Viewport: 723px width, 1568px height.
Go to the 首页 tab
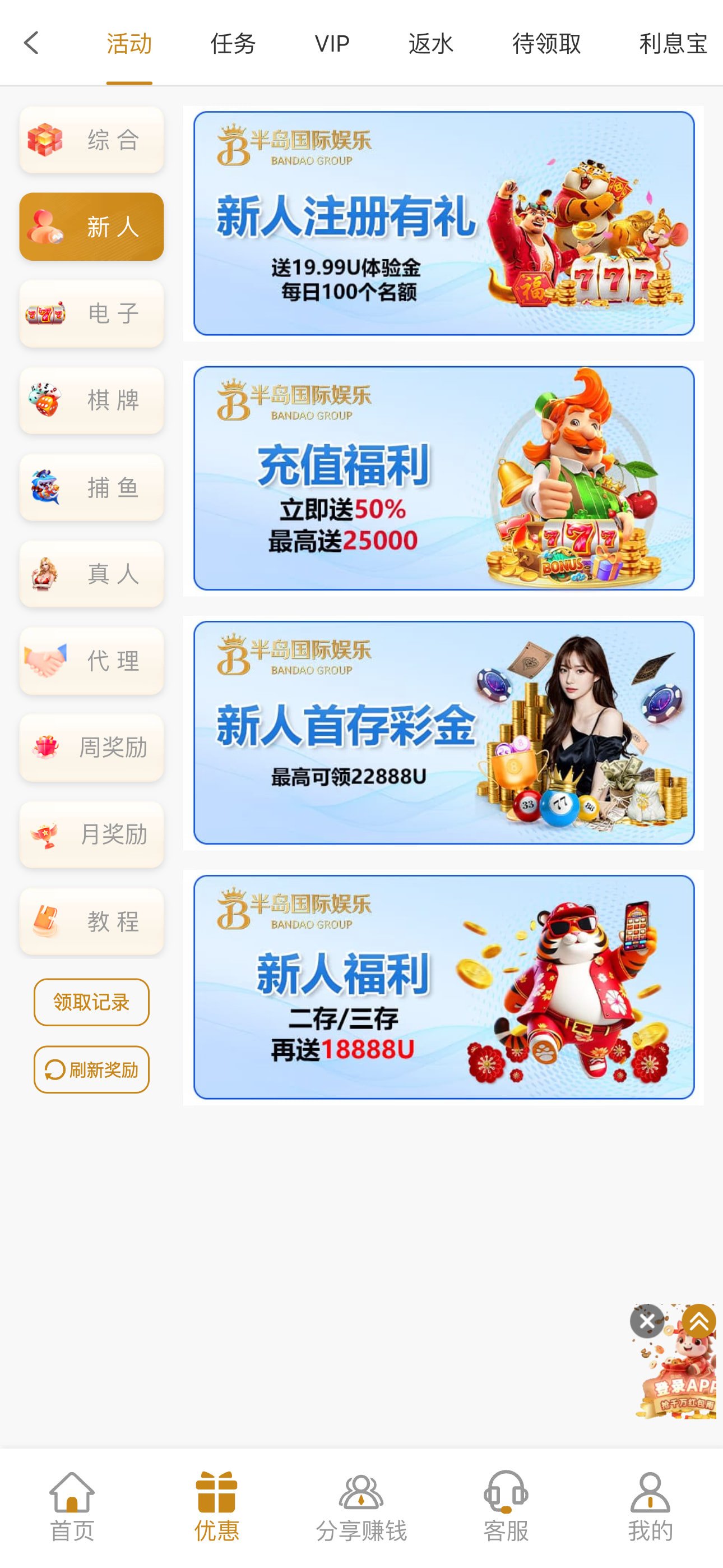72,1507
